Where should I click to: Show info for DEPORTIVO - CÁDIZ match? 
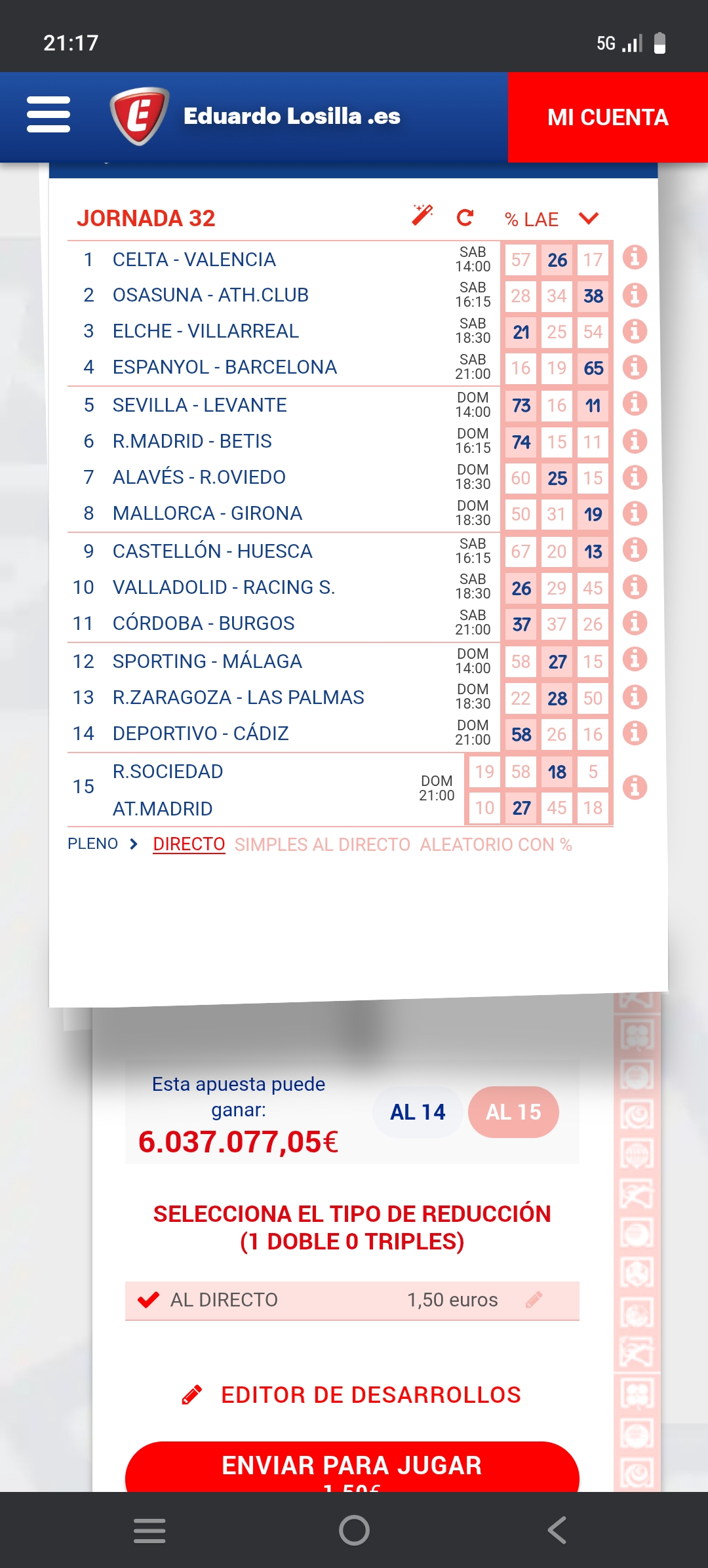click(x=635, y=733)
